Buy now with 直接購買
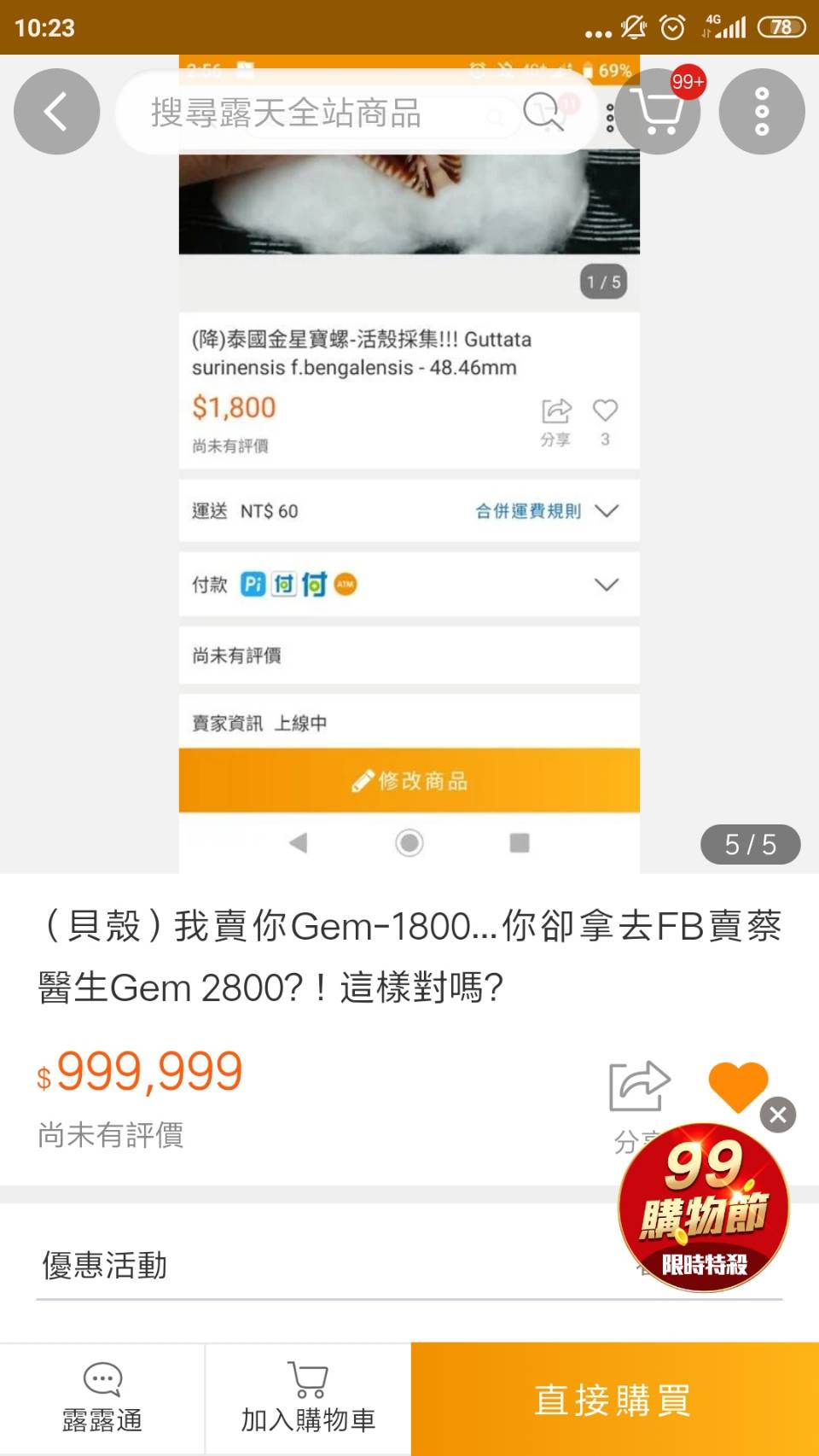Screen dimensions: 819x1456 click(x=614, y=1399)
